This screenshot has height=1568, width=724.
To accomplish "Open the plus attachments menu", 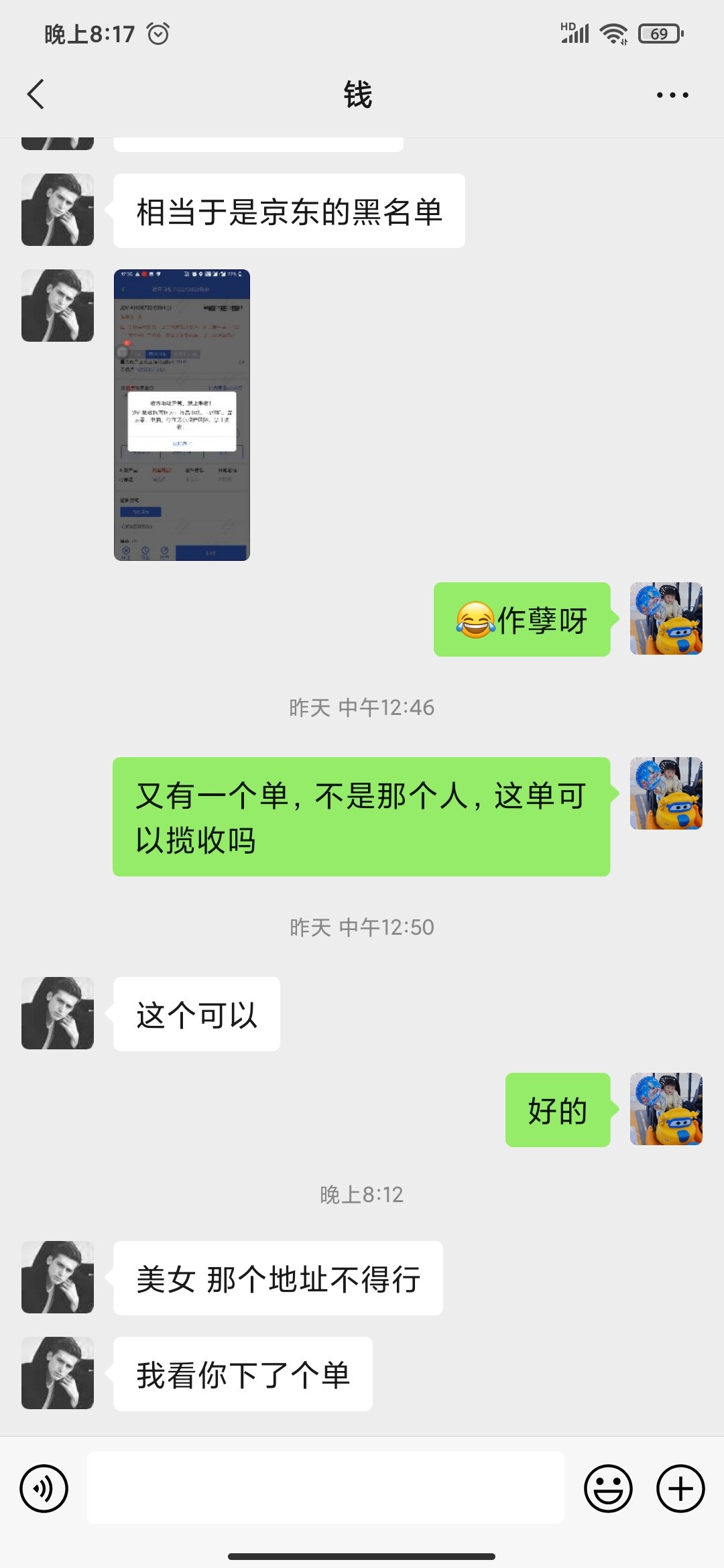I will pyautogui.click(x=680, y=1488).
